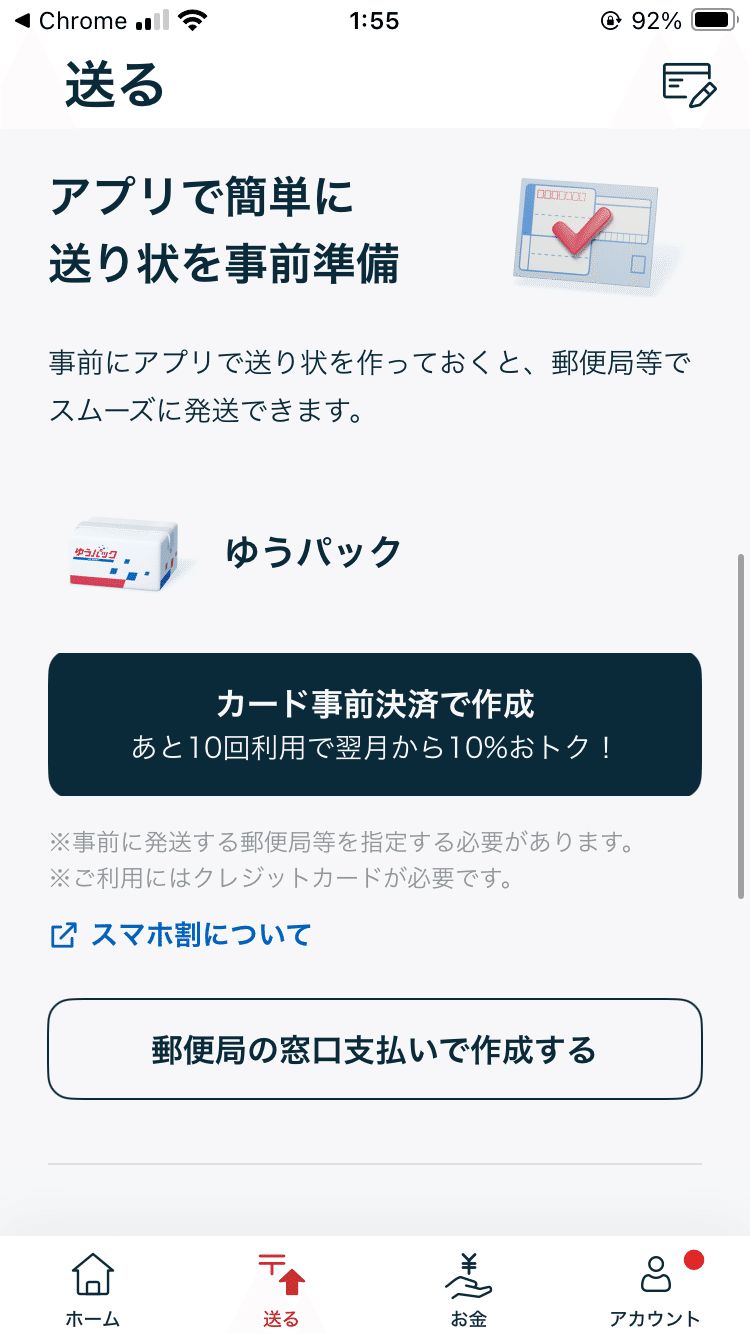The width and height of the screenshot is (750, 1334).
Task: Select the 送る tab
Action: (281, 1289)
